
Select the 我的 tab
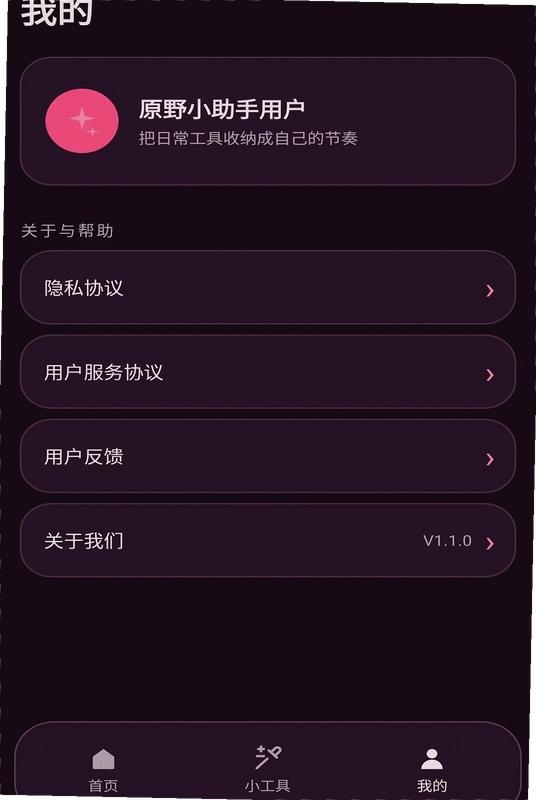[x=432, y=770]
